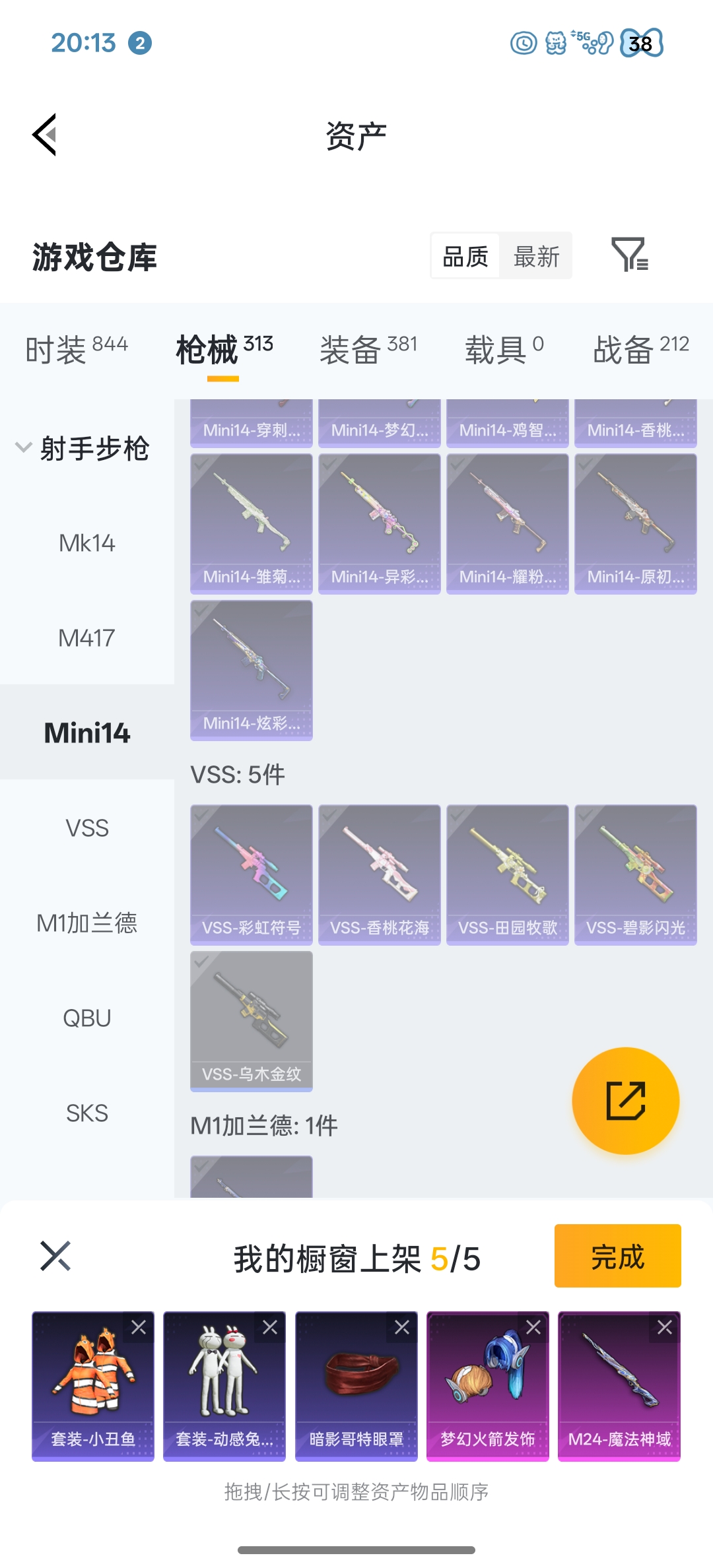This screenshot has height=1568, width=713.
Task: Go back from the 资产 page
Action: coord(45,135)
